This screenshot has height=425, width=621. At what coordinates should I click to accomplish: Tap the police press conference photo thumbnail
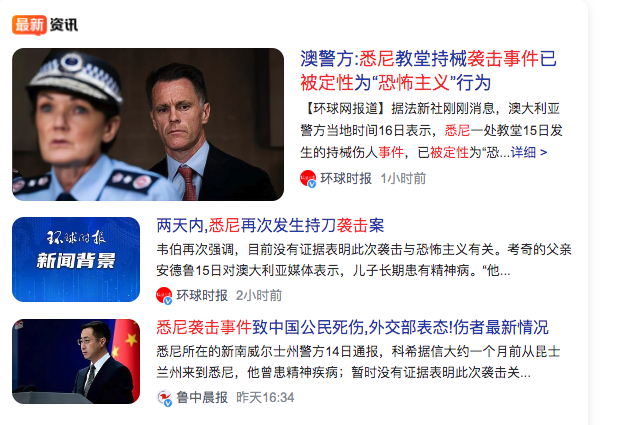point(148,124)
